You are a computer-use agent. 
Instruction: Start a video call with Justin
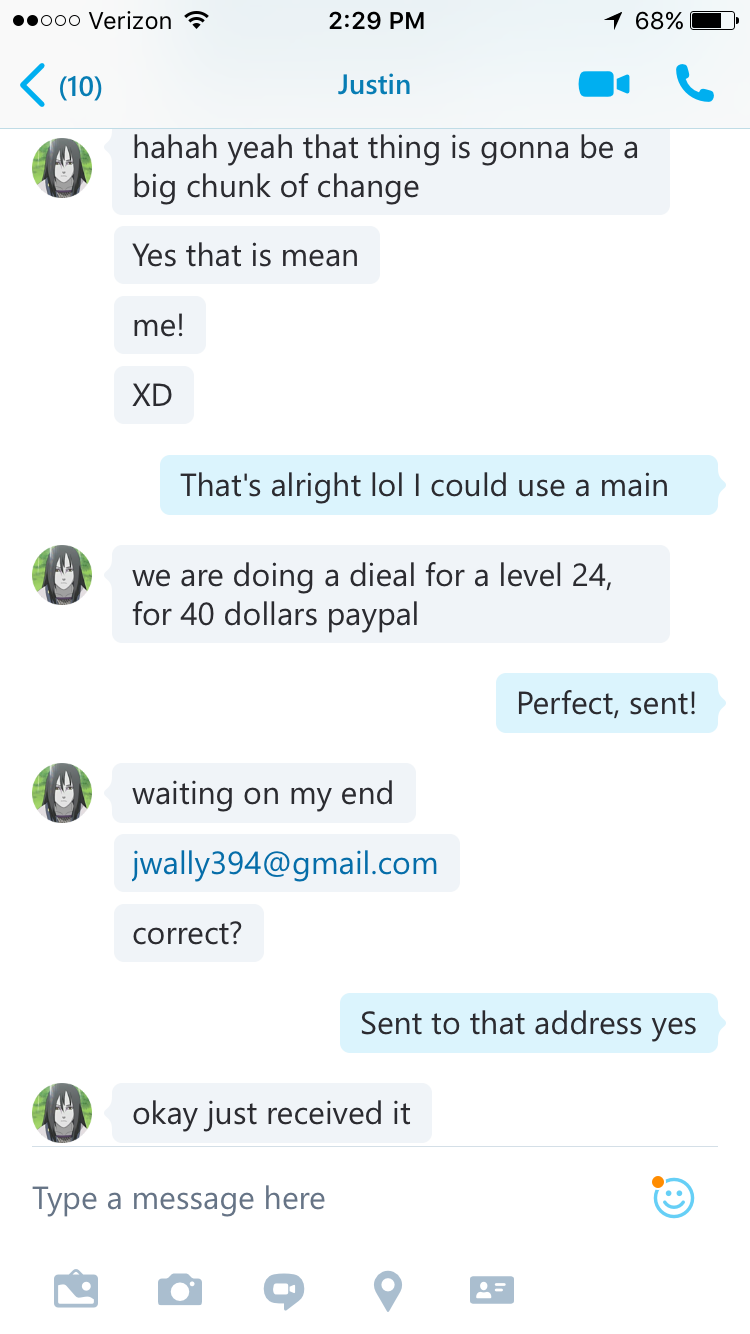604,85
